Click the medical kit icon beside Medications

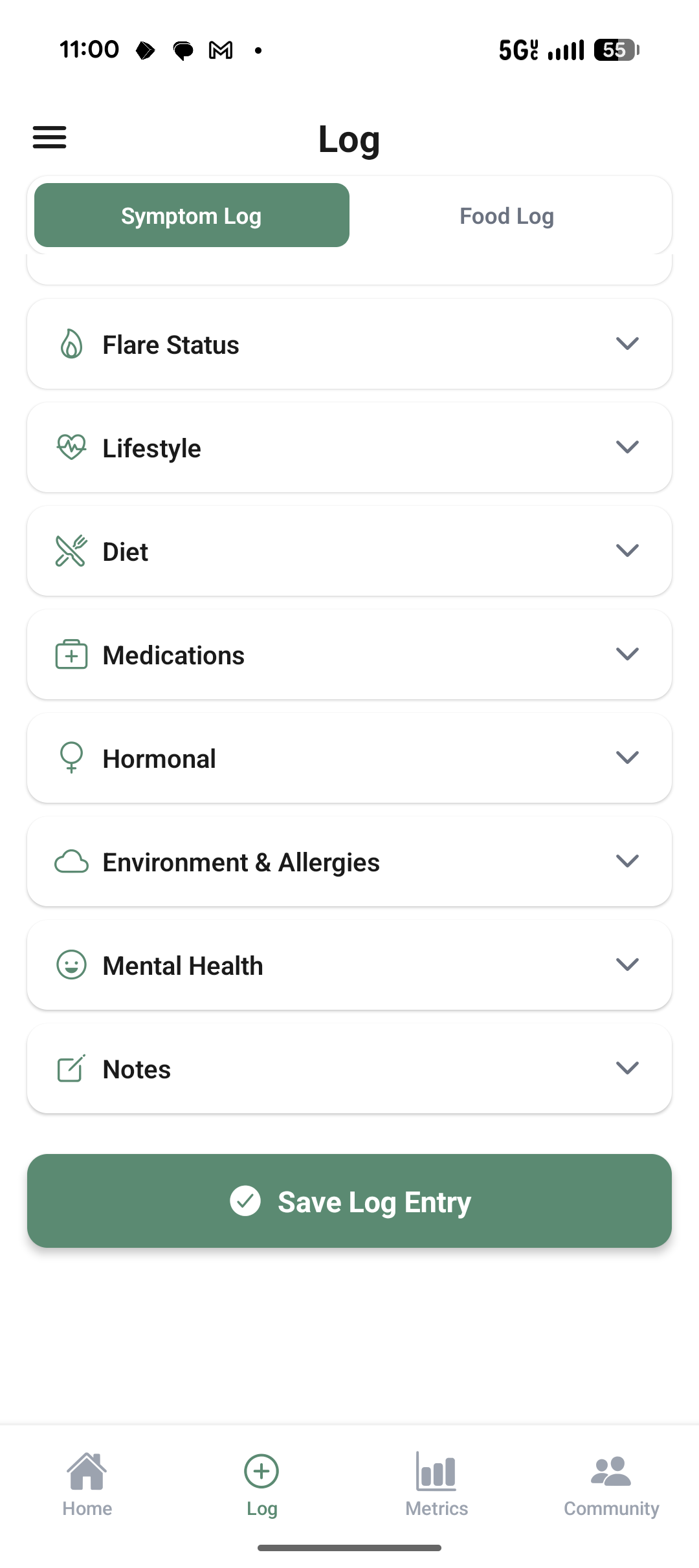pyautogui.click(x=71, y=655)
